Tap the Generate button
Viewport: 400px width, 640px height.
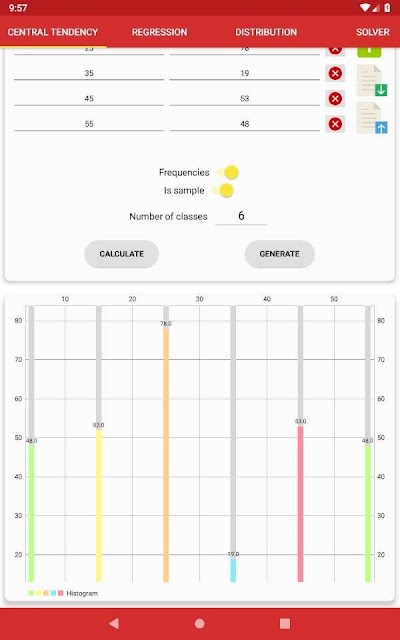click(x=280, y=254)
